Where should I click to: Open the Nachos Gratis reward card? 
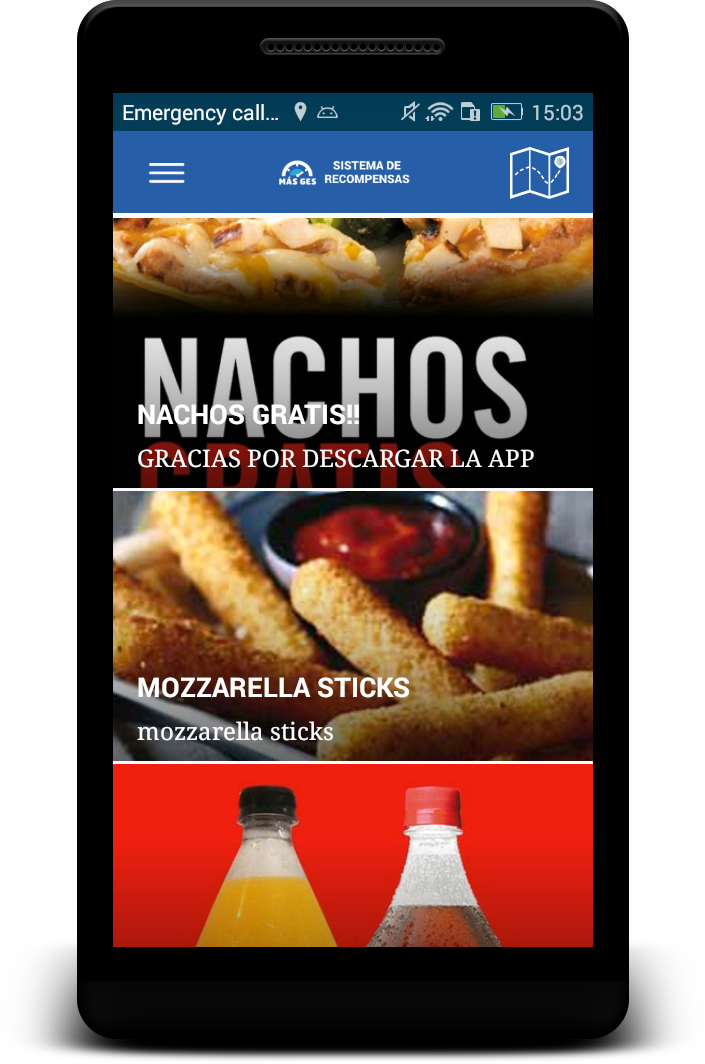(x=352, y=352)
